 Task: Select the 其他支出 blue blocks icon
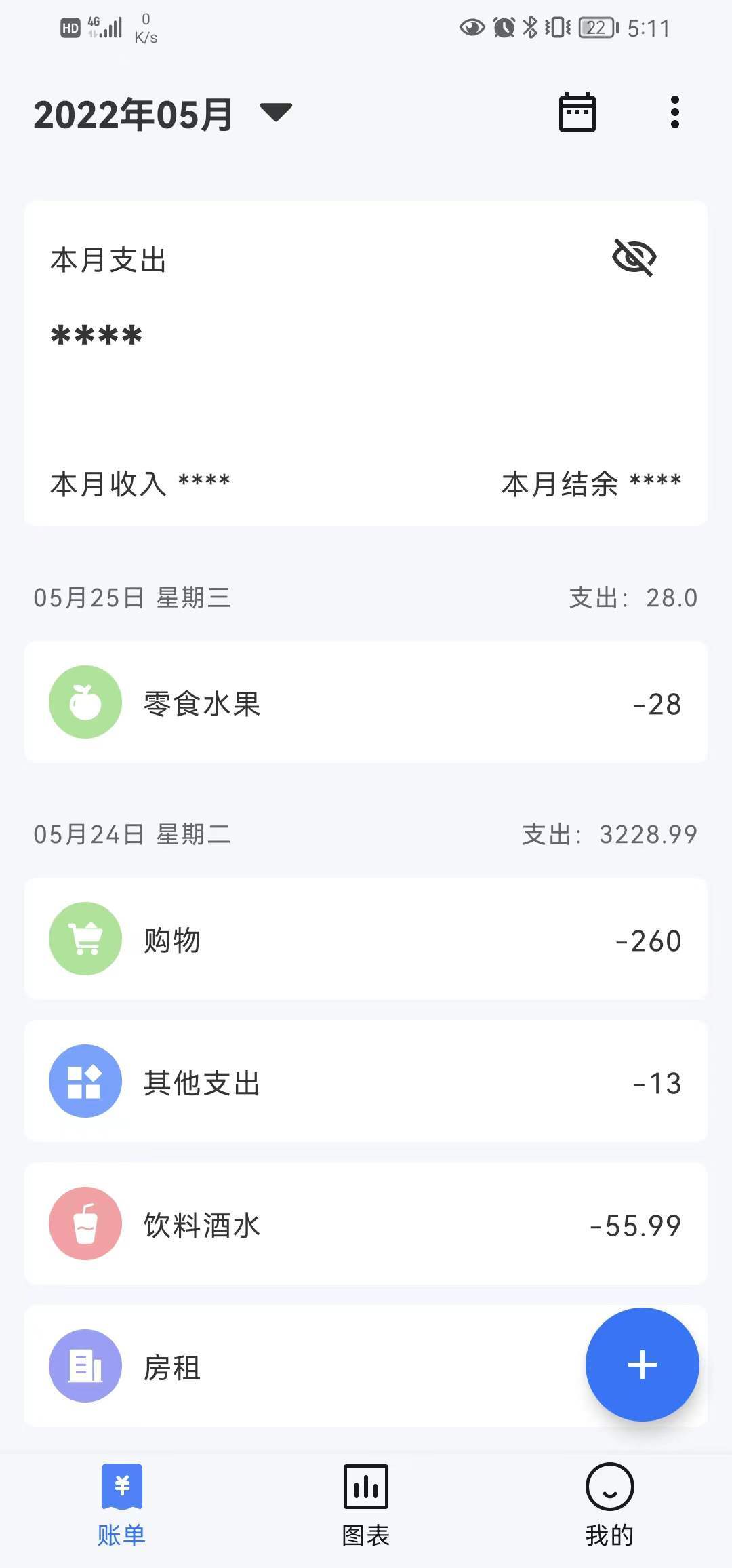(x=85, y=1081)
